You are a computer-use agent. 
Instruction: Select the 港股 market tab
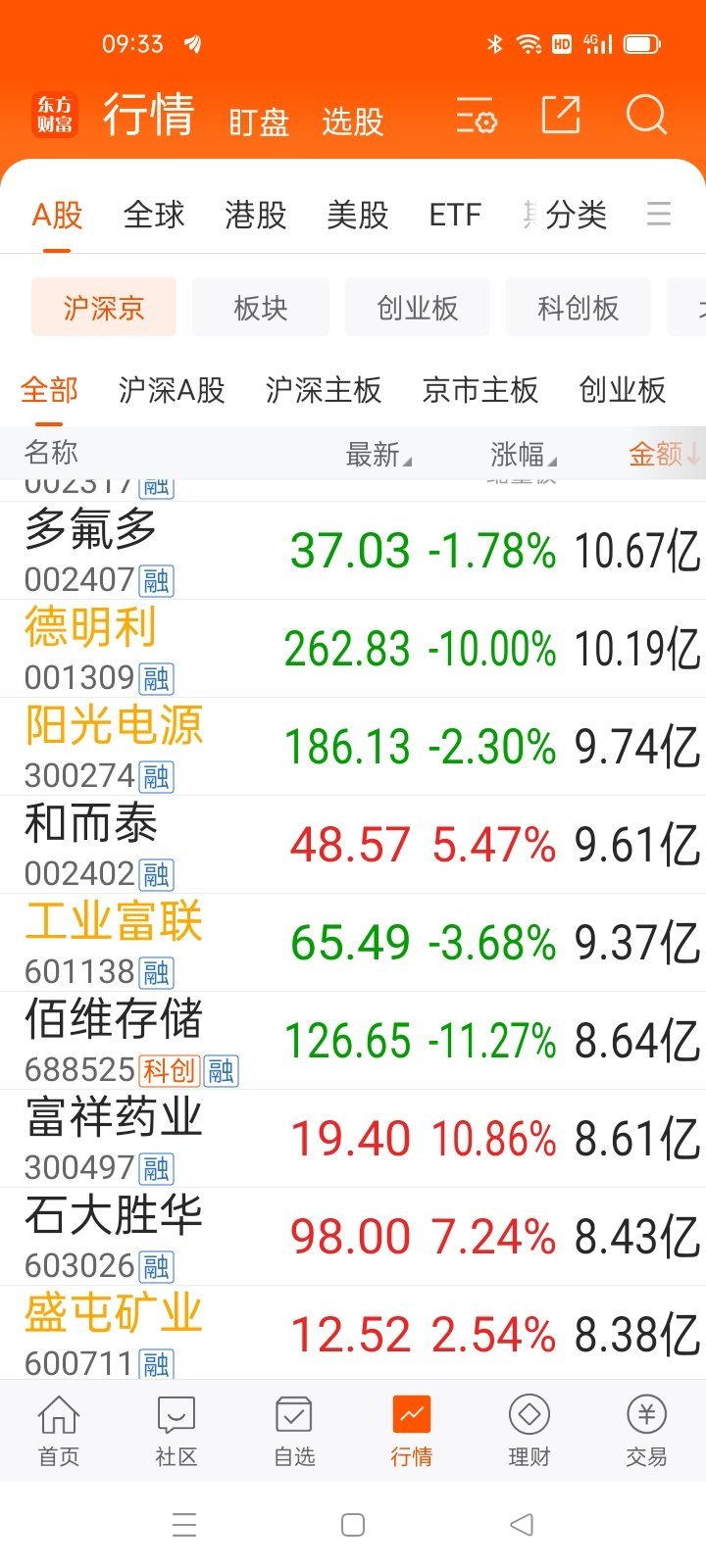coord(255,215)
